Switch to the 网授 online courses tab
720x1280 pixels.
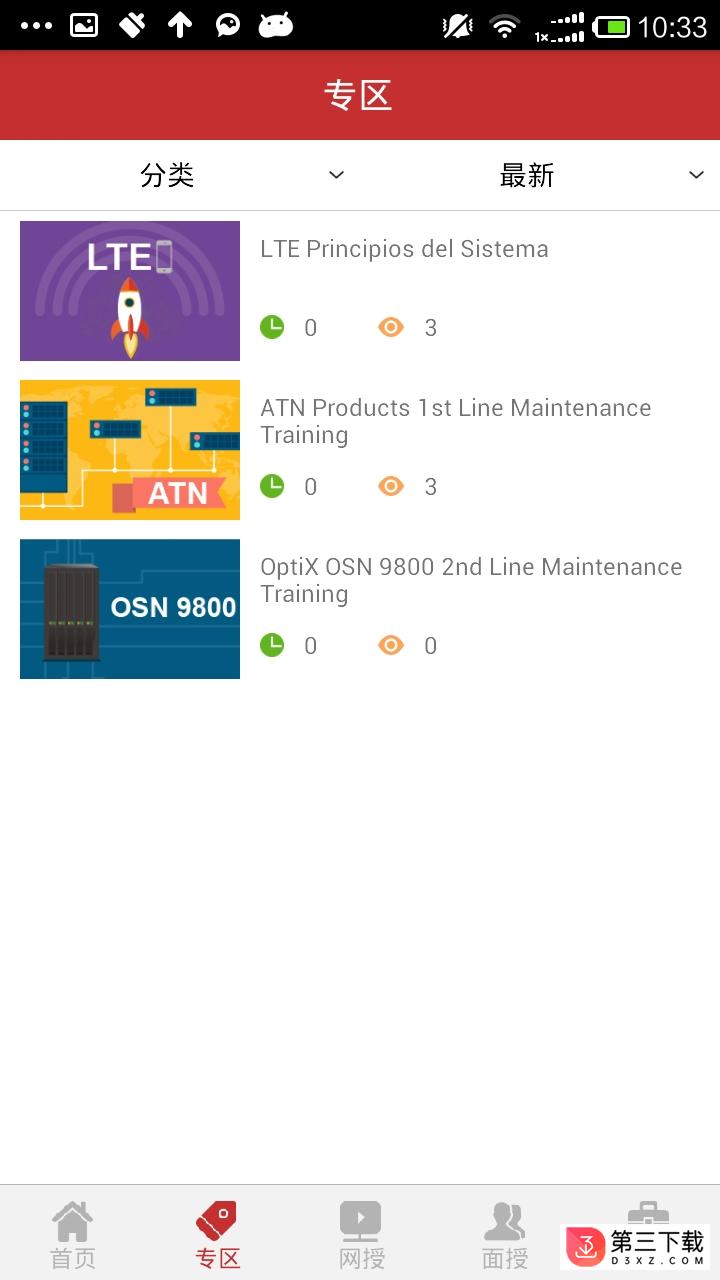361,1236
